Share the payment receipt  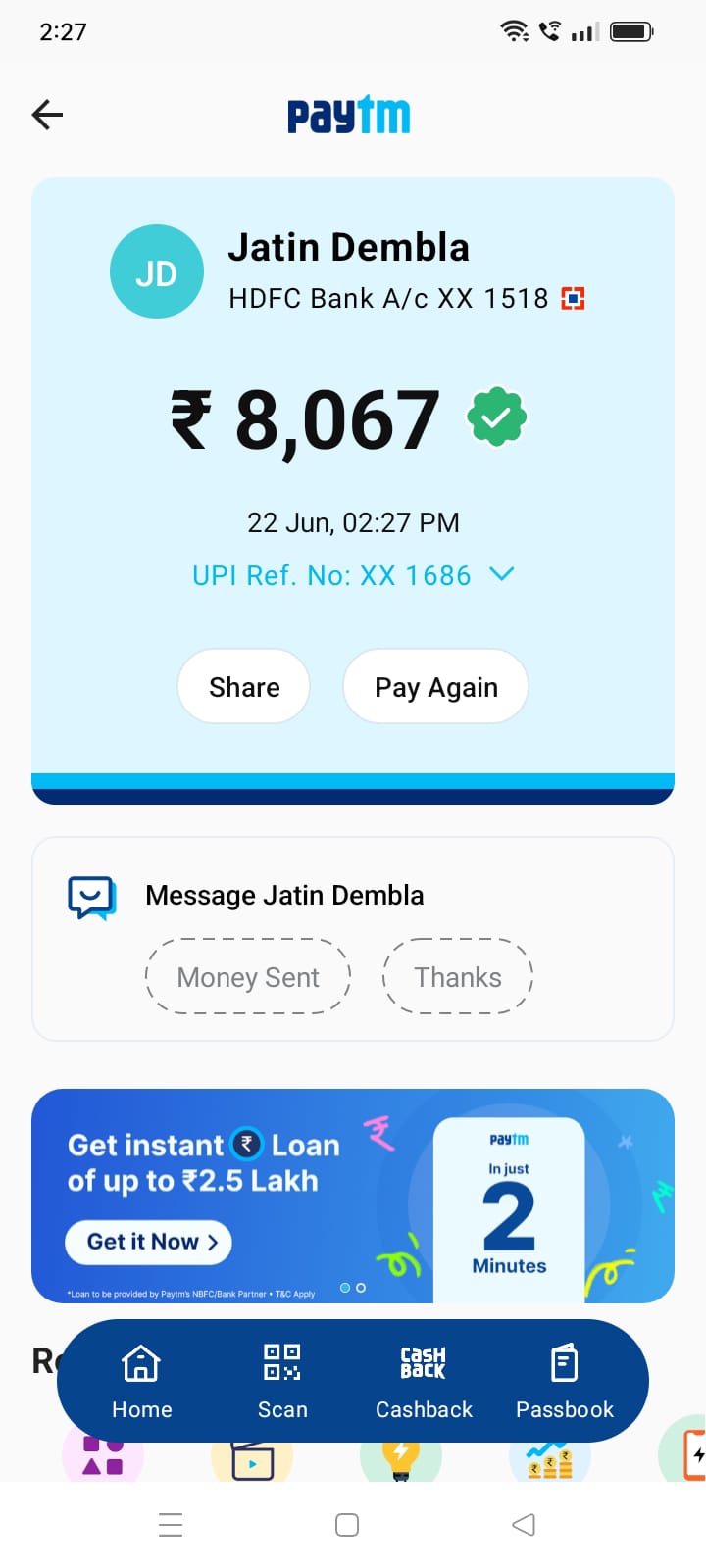point(244,687)
